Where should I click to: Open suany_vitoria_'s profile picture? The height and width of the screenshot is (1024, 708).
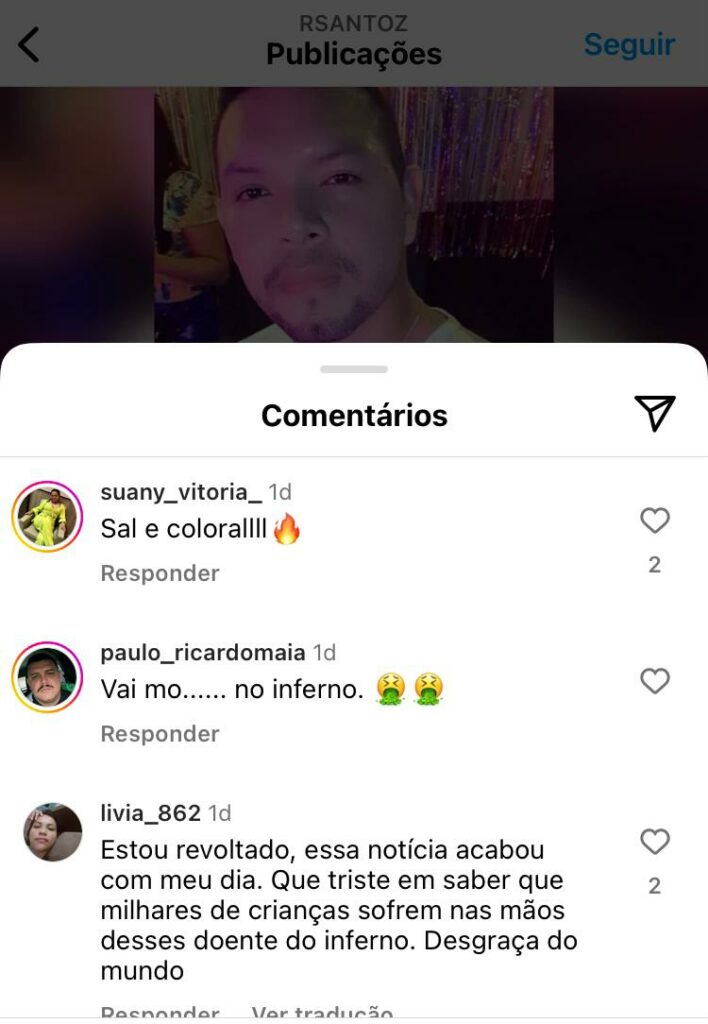47,517
